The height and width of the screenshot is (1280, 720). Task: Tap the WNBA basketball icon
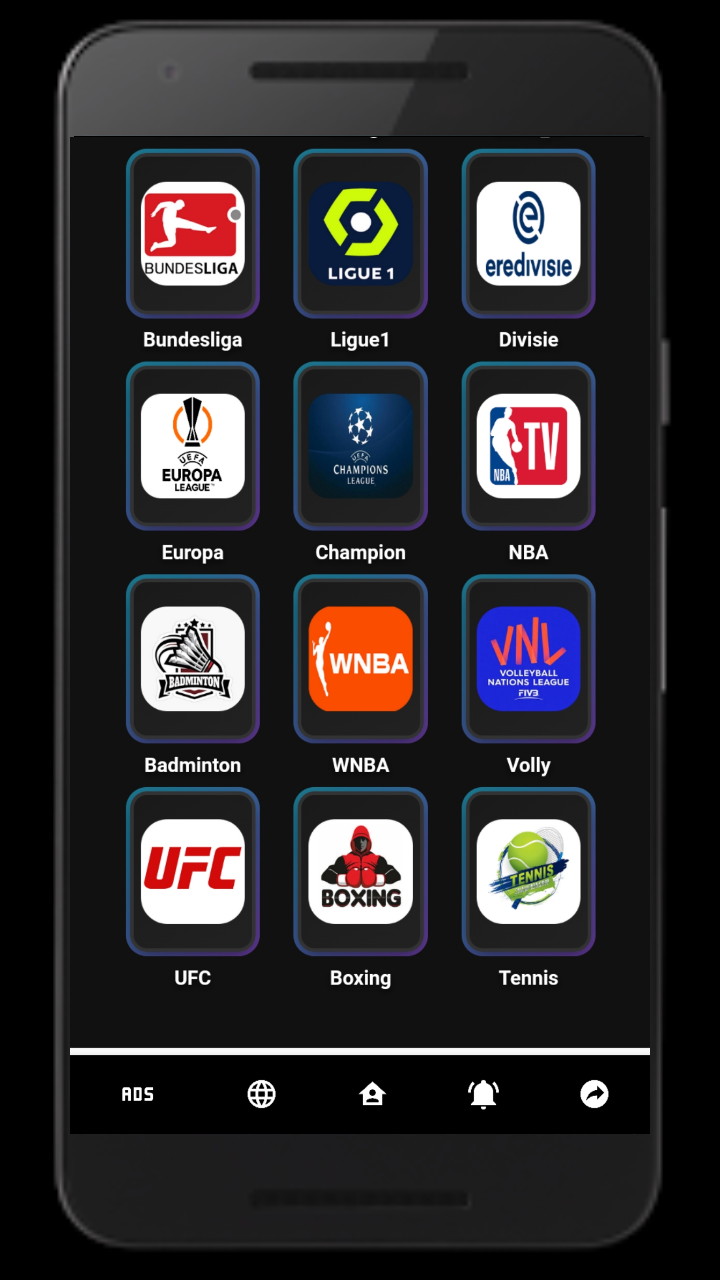(x=360, y=659)
